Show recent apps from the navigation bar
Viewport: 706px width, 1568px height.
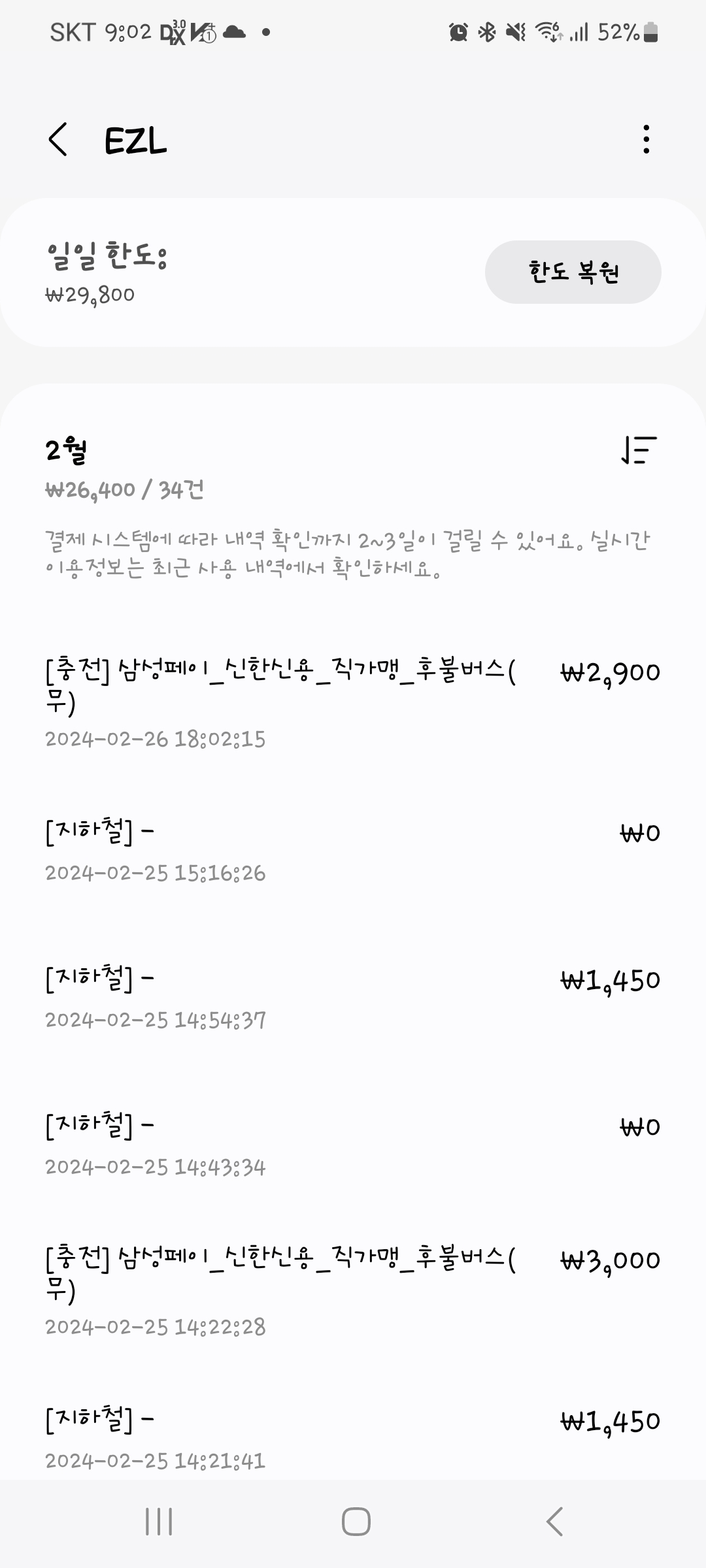(159, 1522)
